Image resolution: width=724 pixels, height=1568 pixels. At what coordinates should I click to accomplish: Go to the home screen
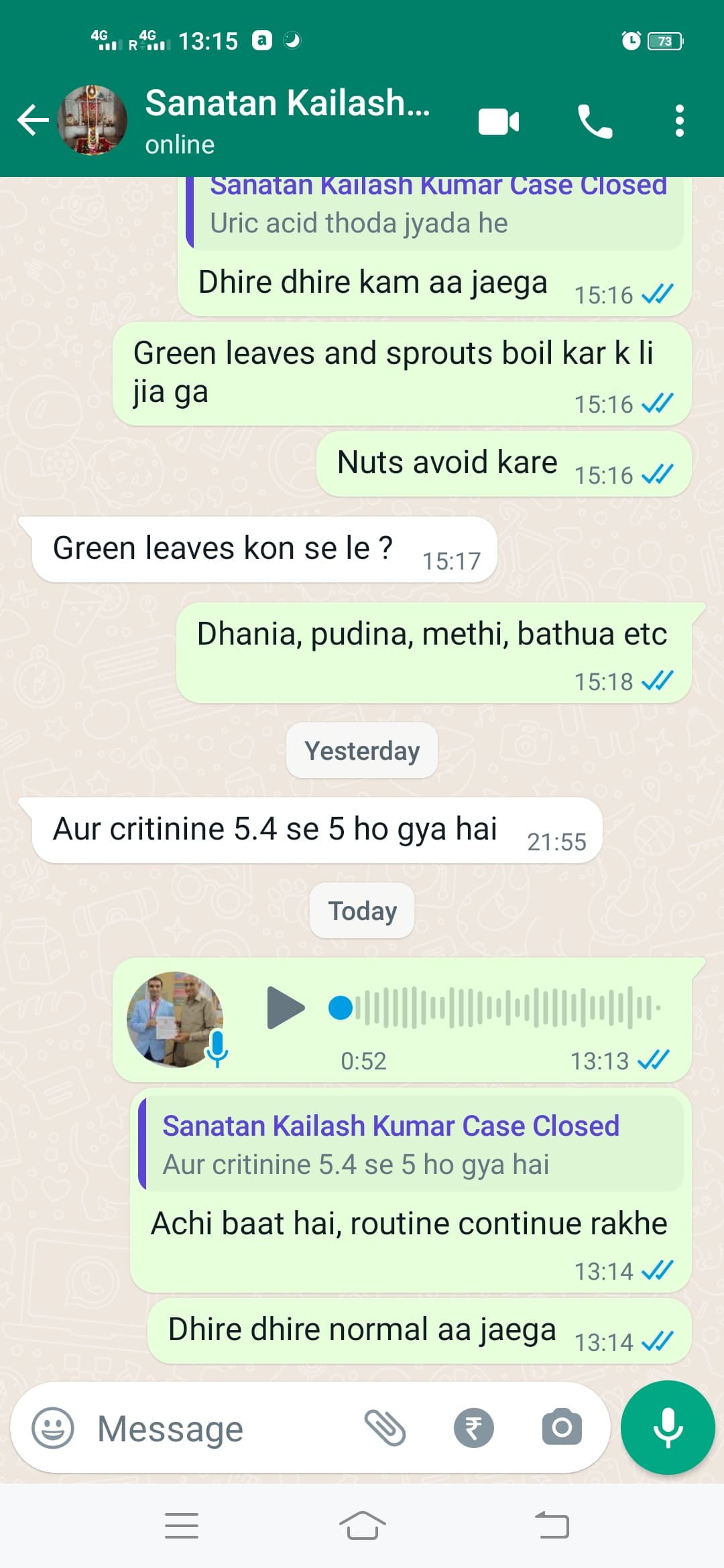pos(362,1526)
